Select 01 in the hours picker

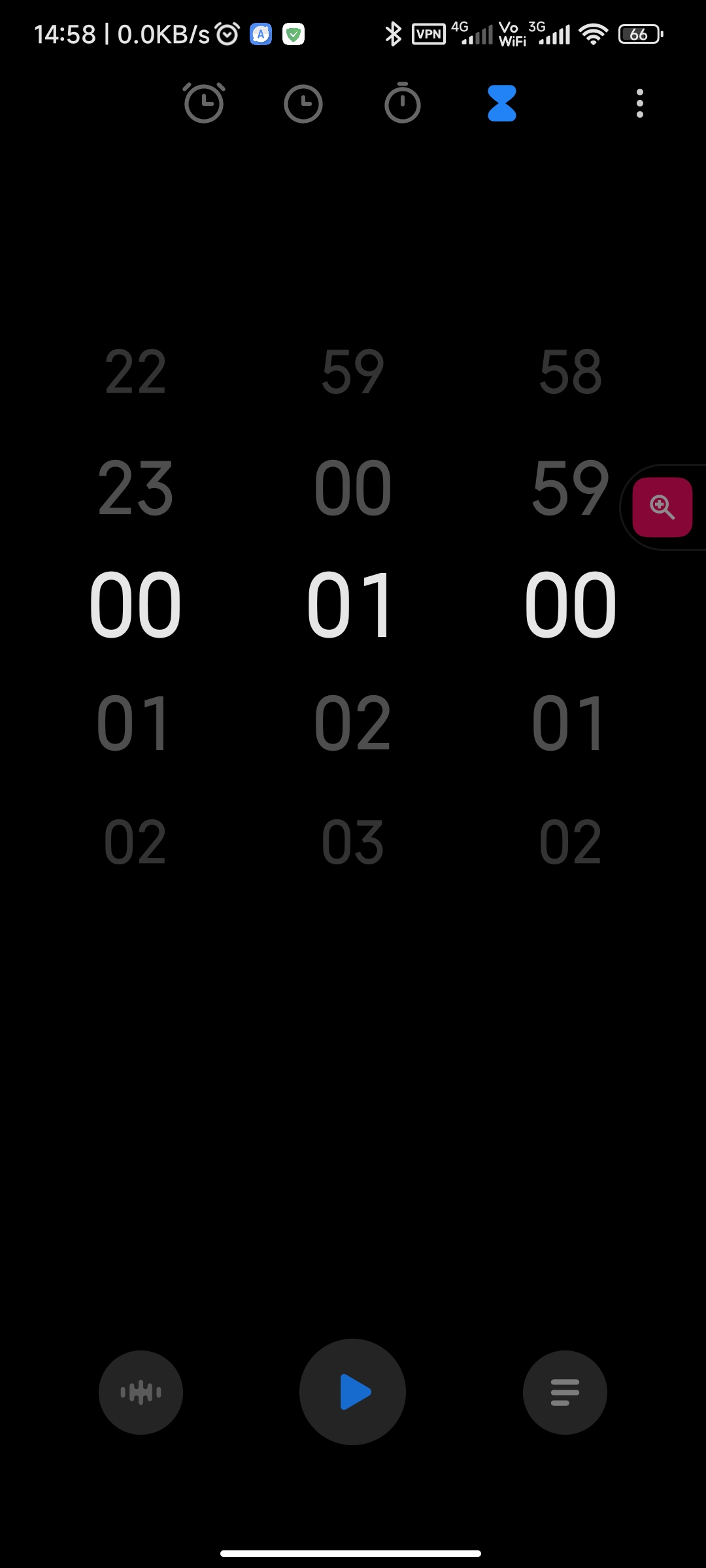[x=135, y=723]
